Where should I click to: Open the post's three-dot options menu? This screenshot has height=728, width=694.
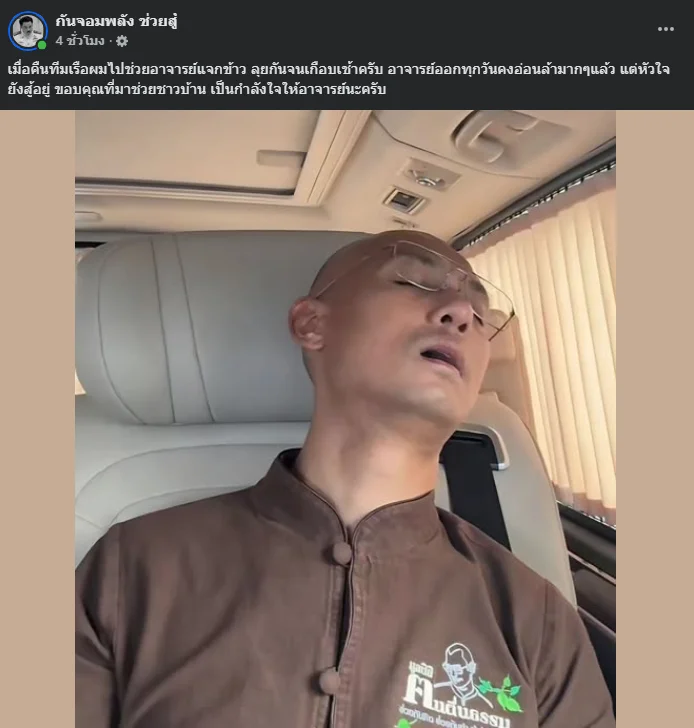click(665, 29)
